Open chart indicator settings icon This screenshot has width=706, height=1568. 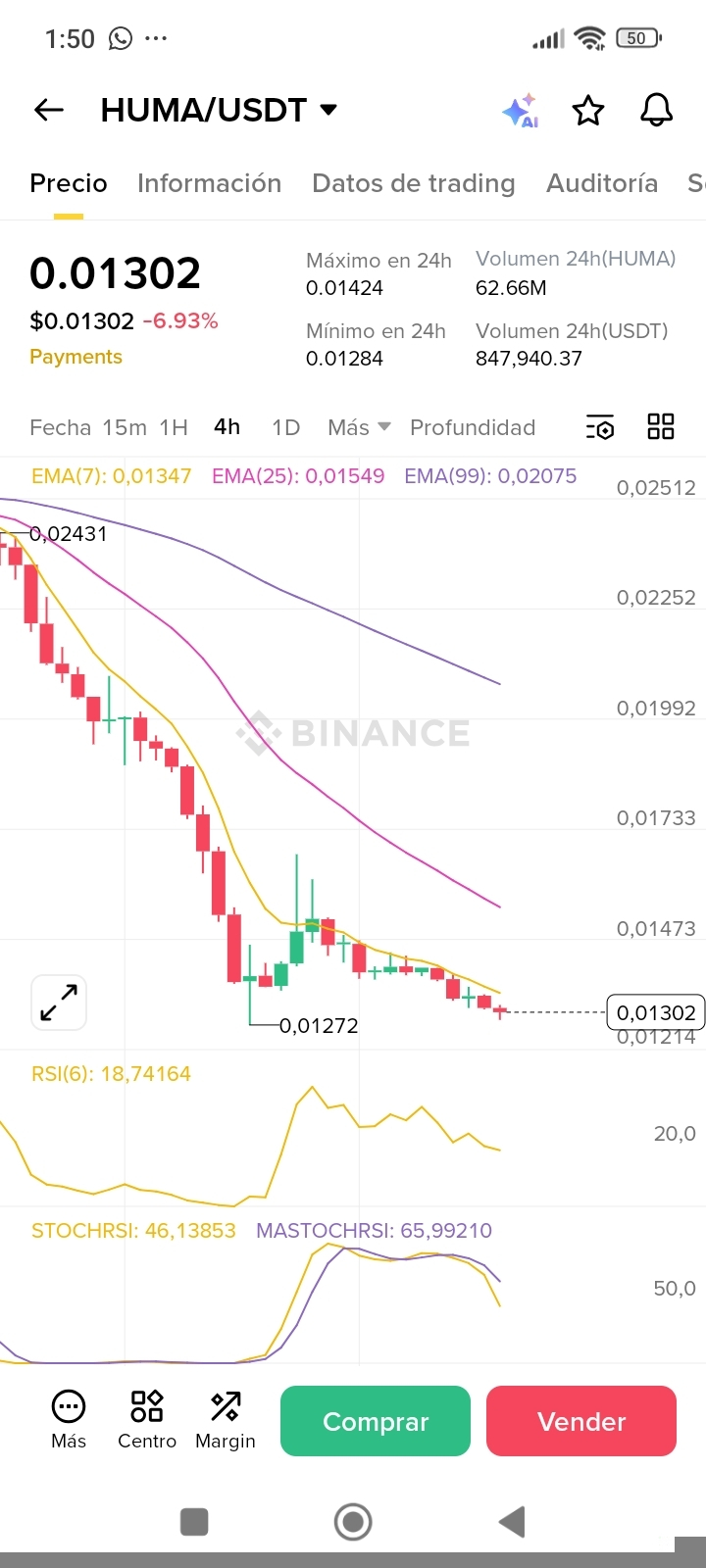pyautogui.click(x=600, y=427)
